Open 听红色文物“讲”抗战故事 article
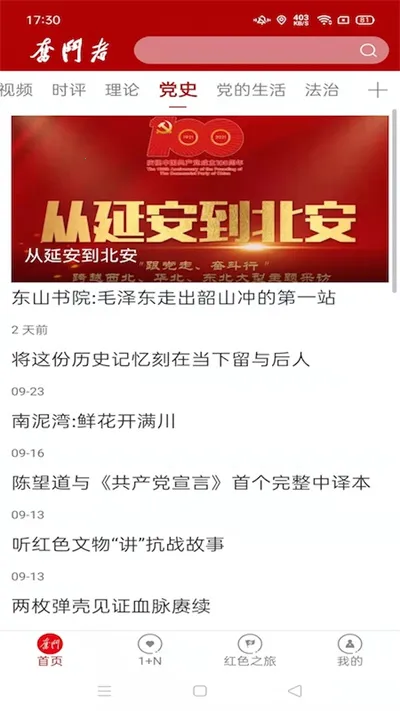The height and width of the screenshot is (711, 400). coord(118,545)
